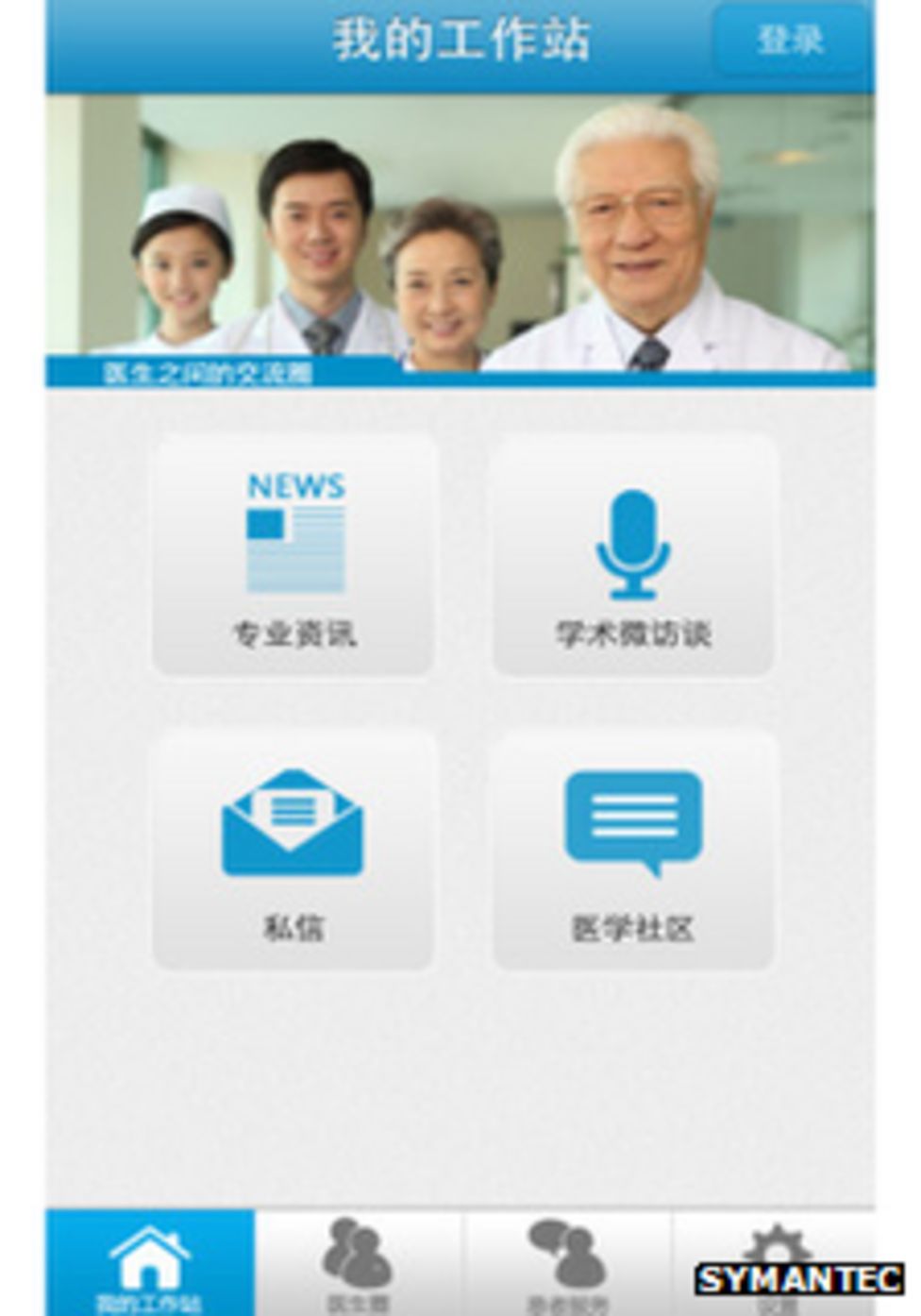Open 专业资讯 professional news
The image size is (921, 1316).
coord(293,555)
